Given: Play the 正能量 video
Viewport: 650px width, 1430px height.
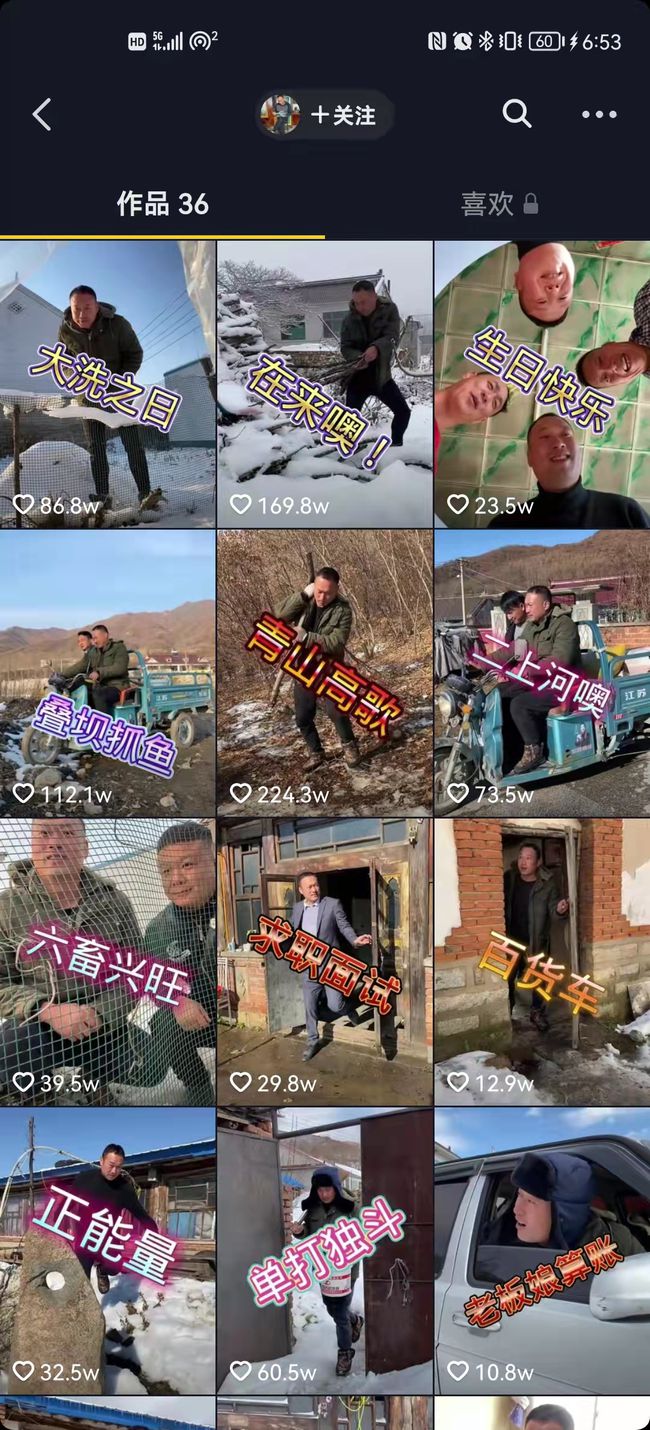Looking at the screenshot, I should [107, 1250].
